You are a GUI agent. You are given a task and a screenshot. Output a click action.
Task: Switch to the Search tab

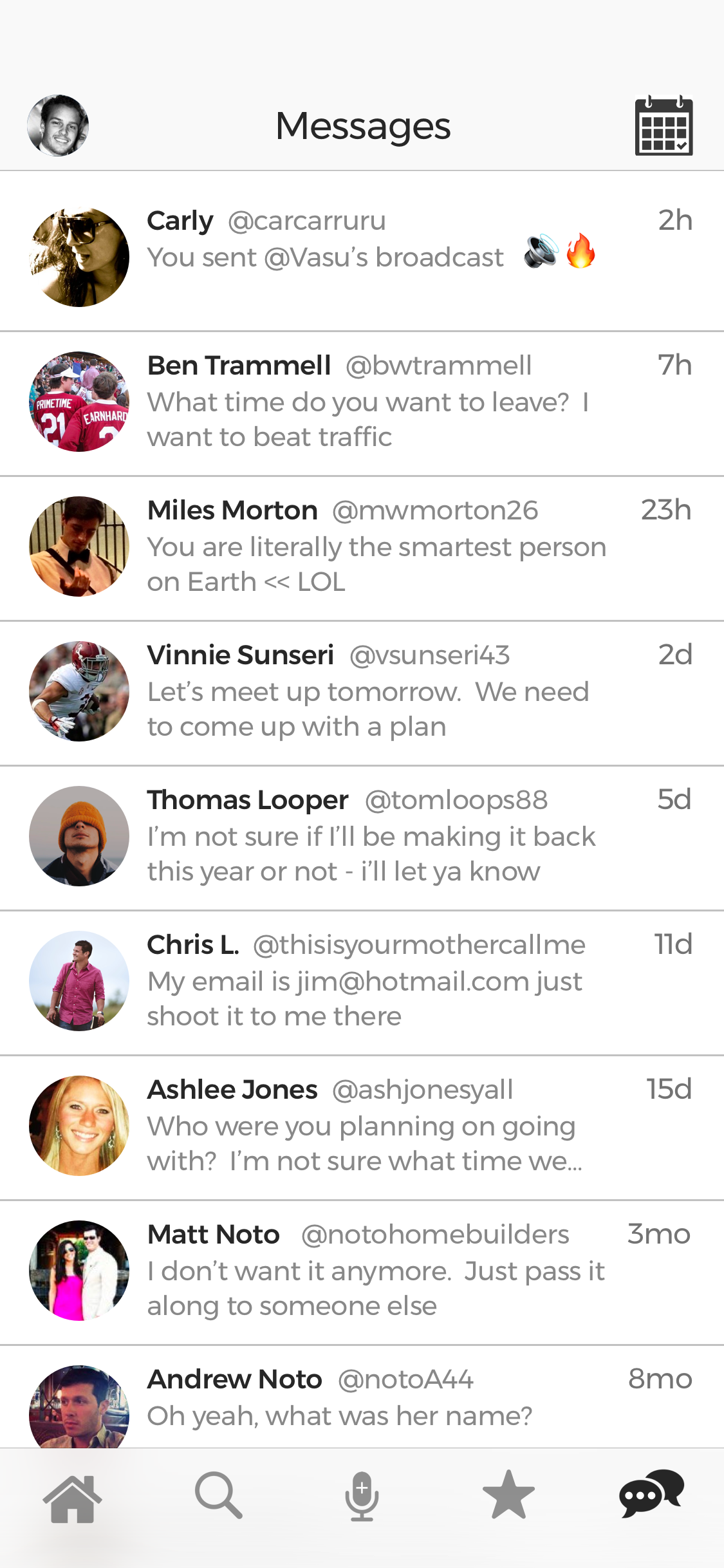point(218,1495)
